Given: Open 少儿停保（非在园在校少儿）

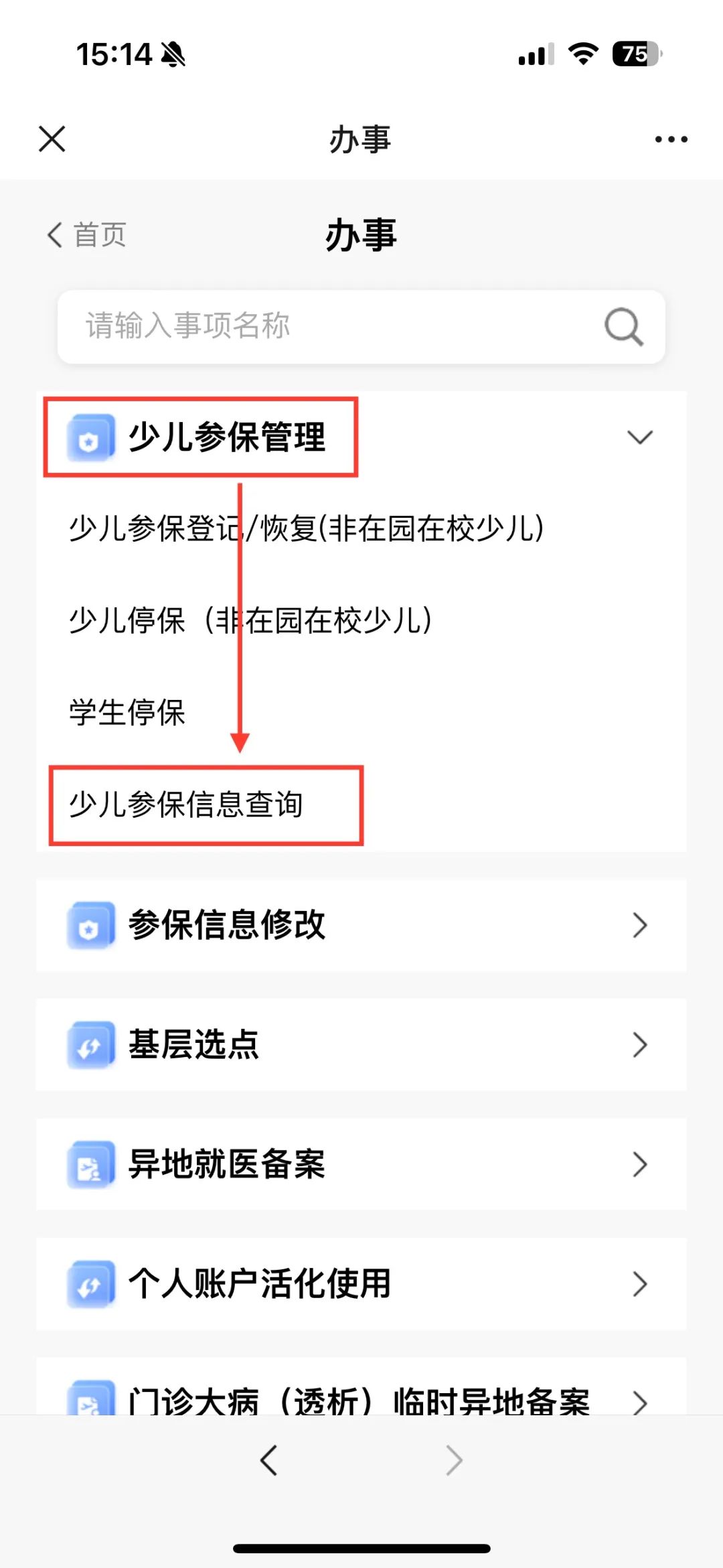Looking at the screenshot, I should pos(251,620).
